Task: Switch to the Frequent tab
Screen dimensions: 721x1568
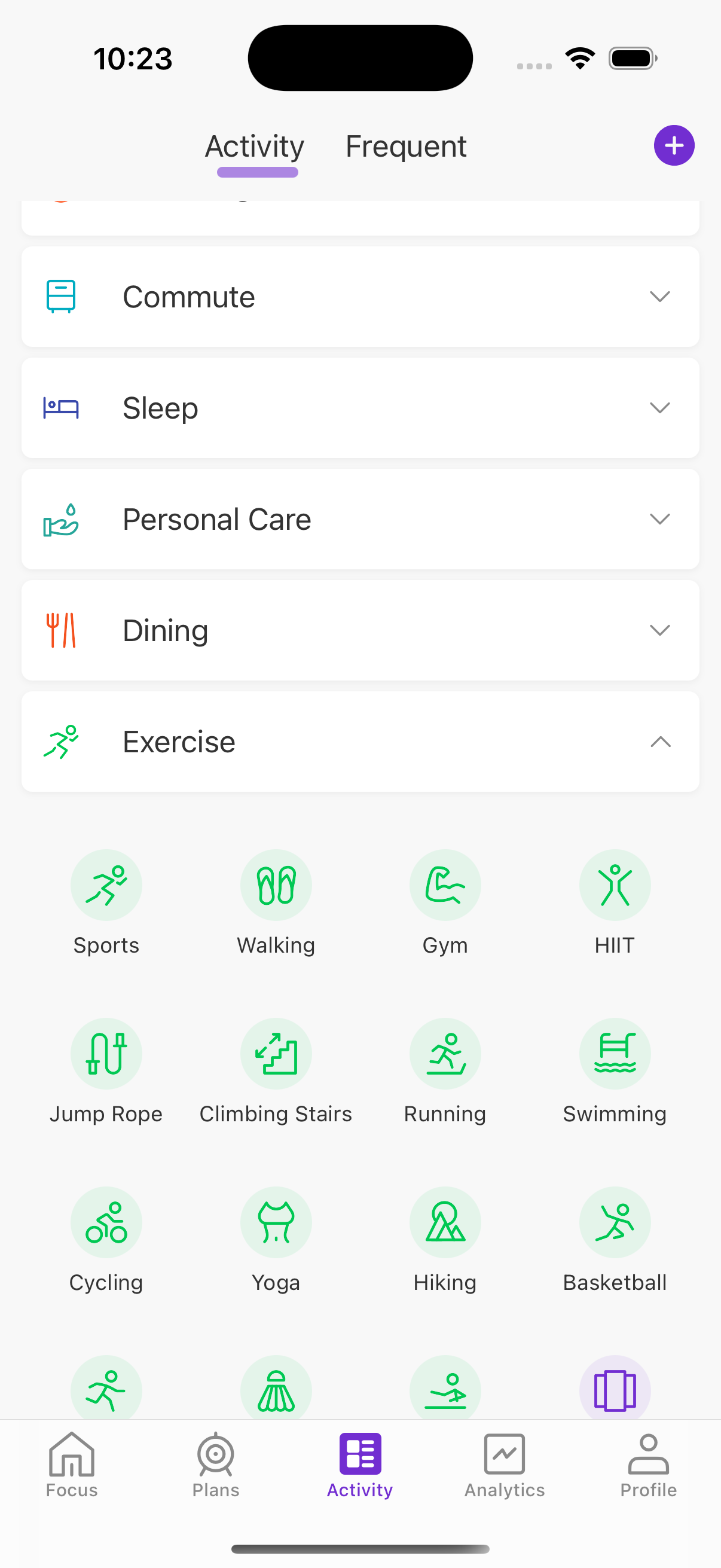Action: coord(406,147)
